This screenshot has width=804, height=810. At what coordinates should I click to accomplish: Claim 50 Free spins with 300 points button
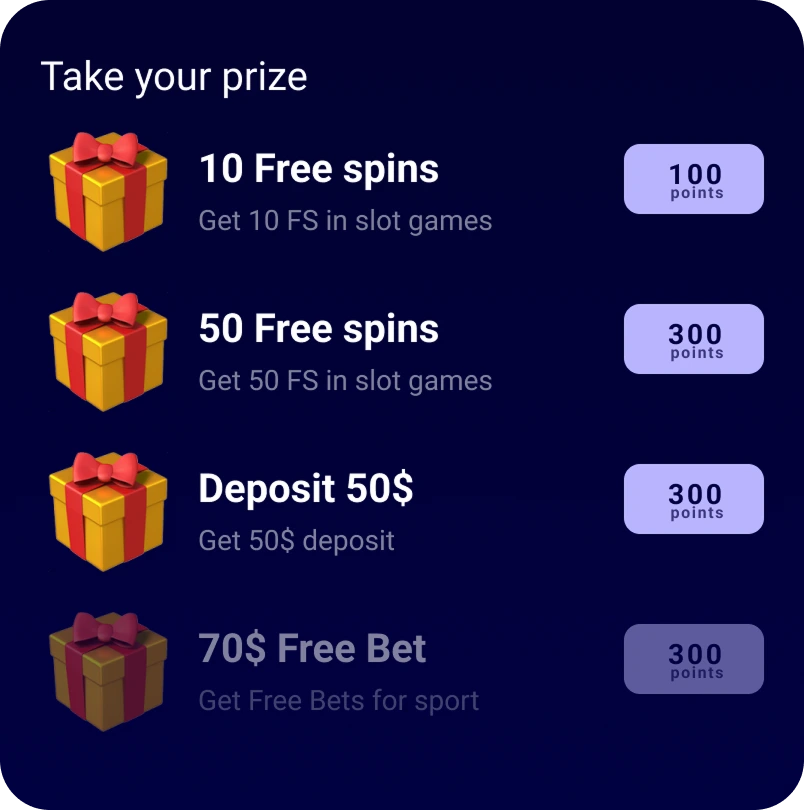(x=693, y=339)
